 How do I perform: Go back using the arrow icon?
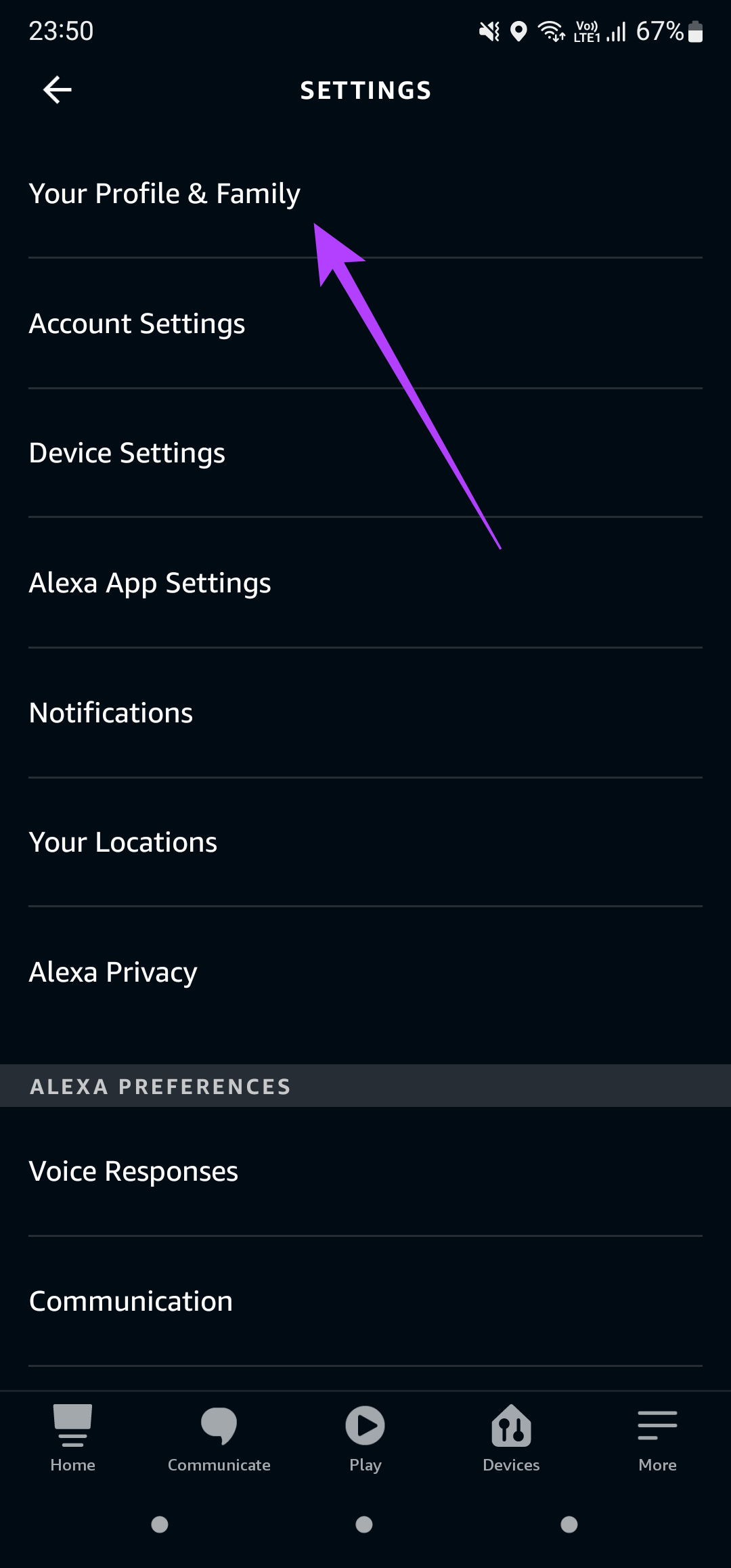pos(58,90)
